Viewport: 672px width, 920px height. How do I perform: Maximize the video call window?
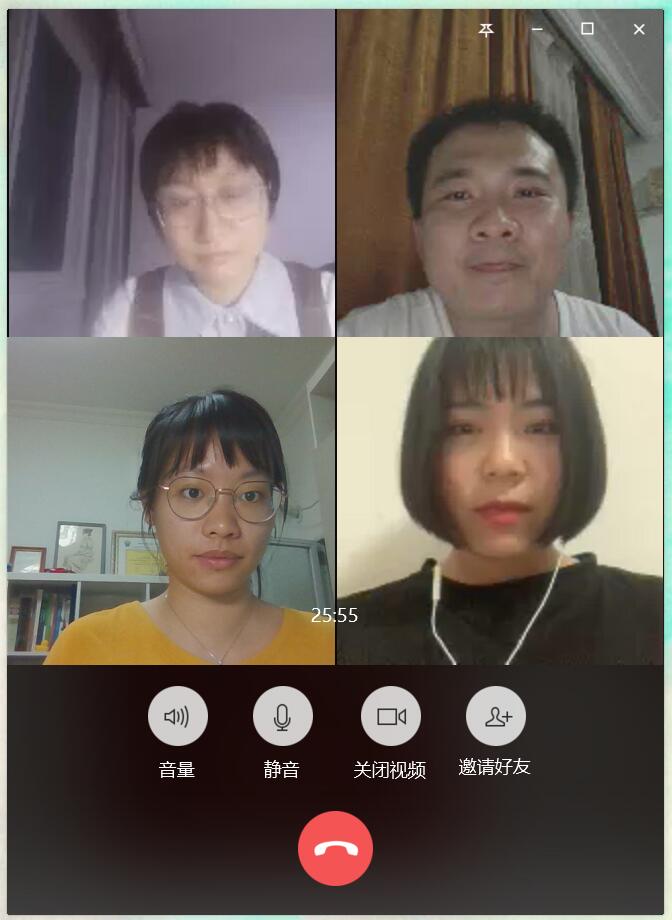[587, 30]
